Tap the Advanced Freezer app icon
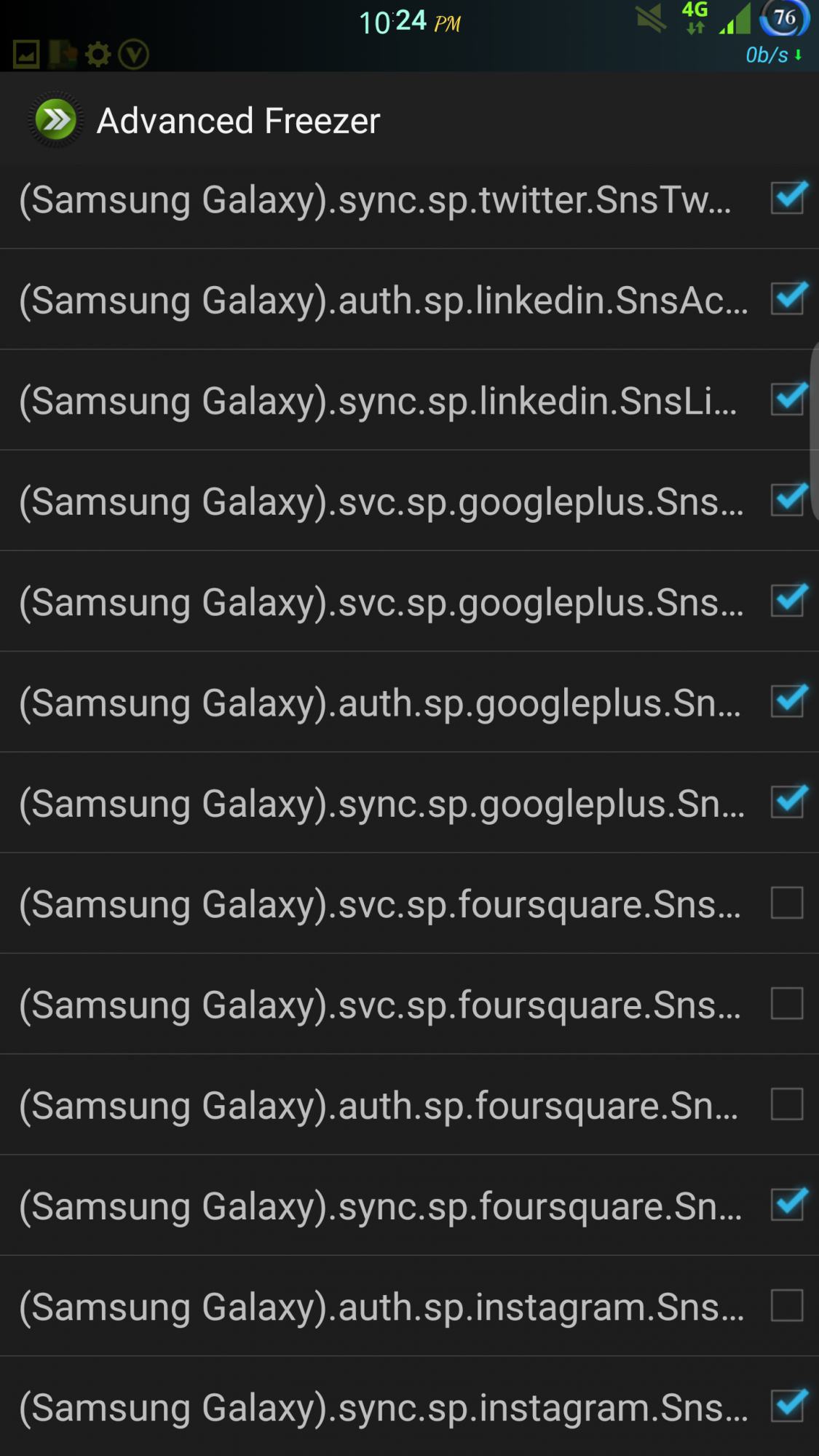819x1456 pixels. tap(55, 120)
